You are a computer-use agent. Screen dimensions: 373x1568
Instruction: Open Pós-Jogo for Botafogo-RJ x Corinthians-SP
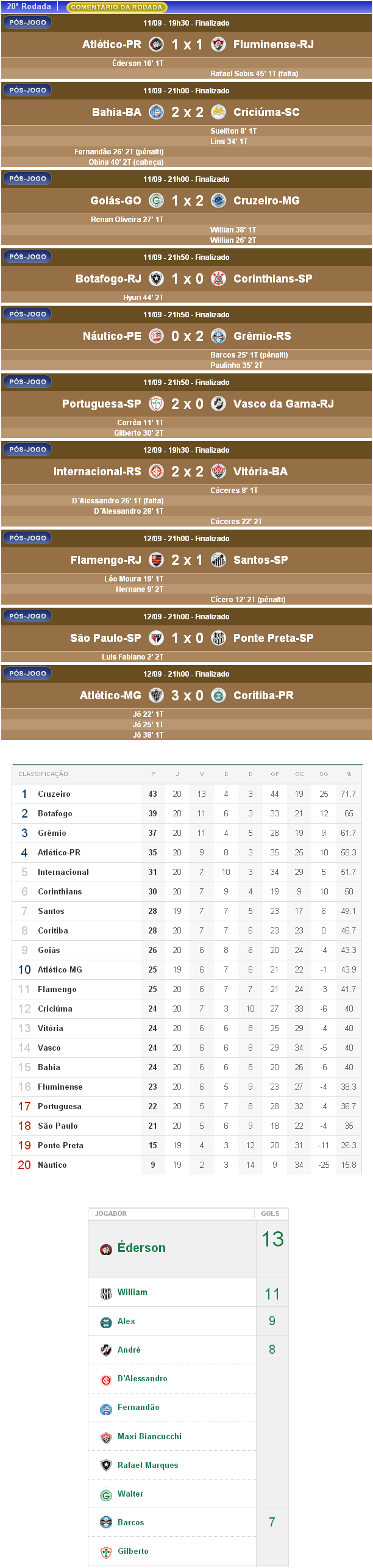pos(27,257)
